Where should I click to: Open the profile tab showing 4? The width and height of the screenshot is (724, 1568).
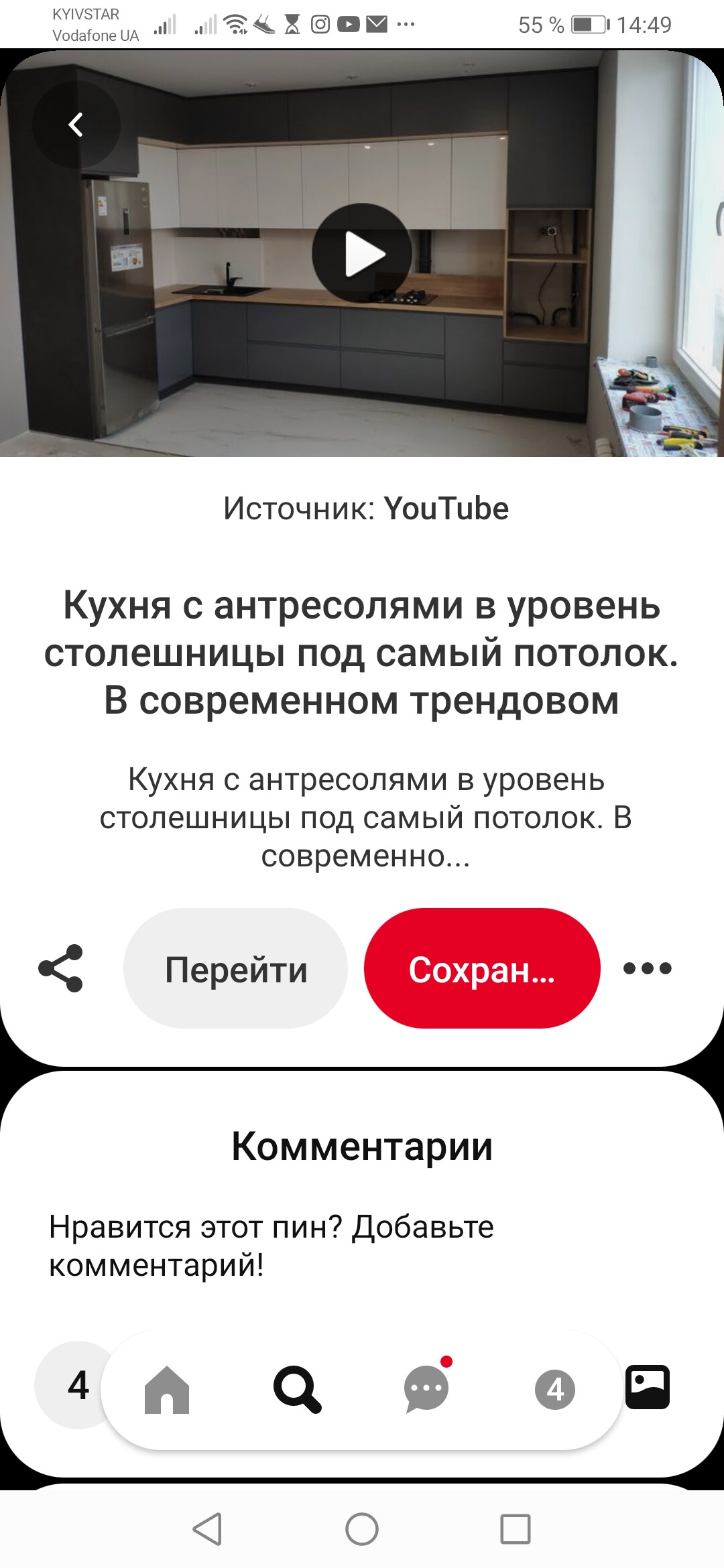point(555,1390)
